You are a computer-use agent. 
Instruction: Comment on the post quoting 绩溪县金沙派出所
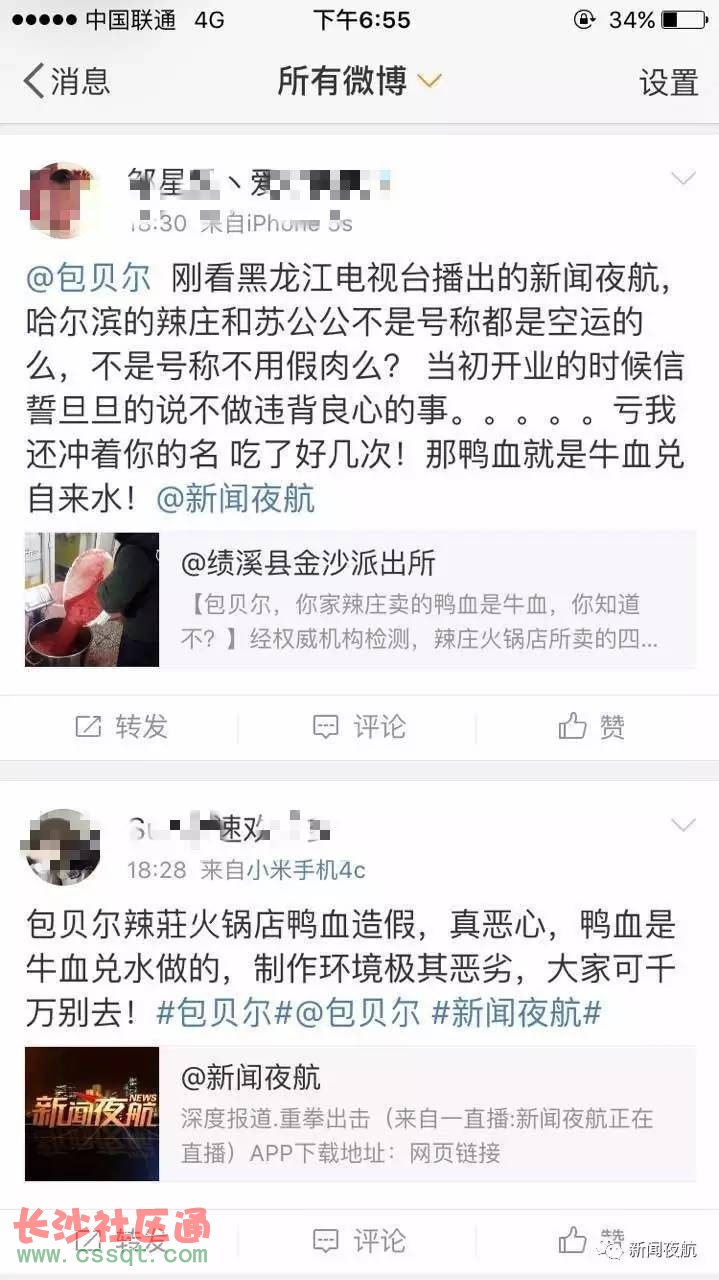(x=359, y=726)
